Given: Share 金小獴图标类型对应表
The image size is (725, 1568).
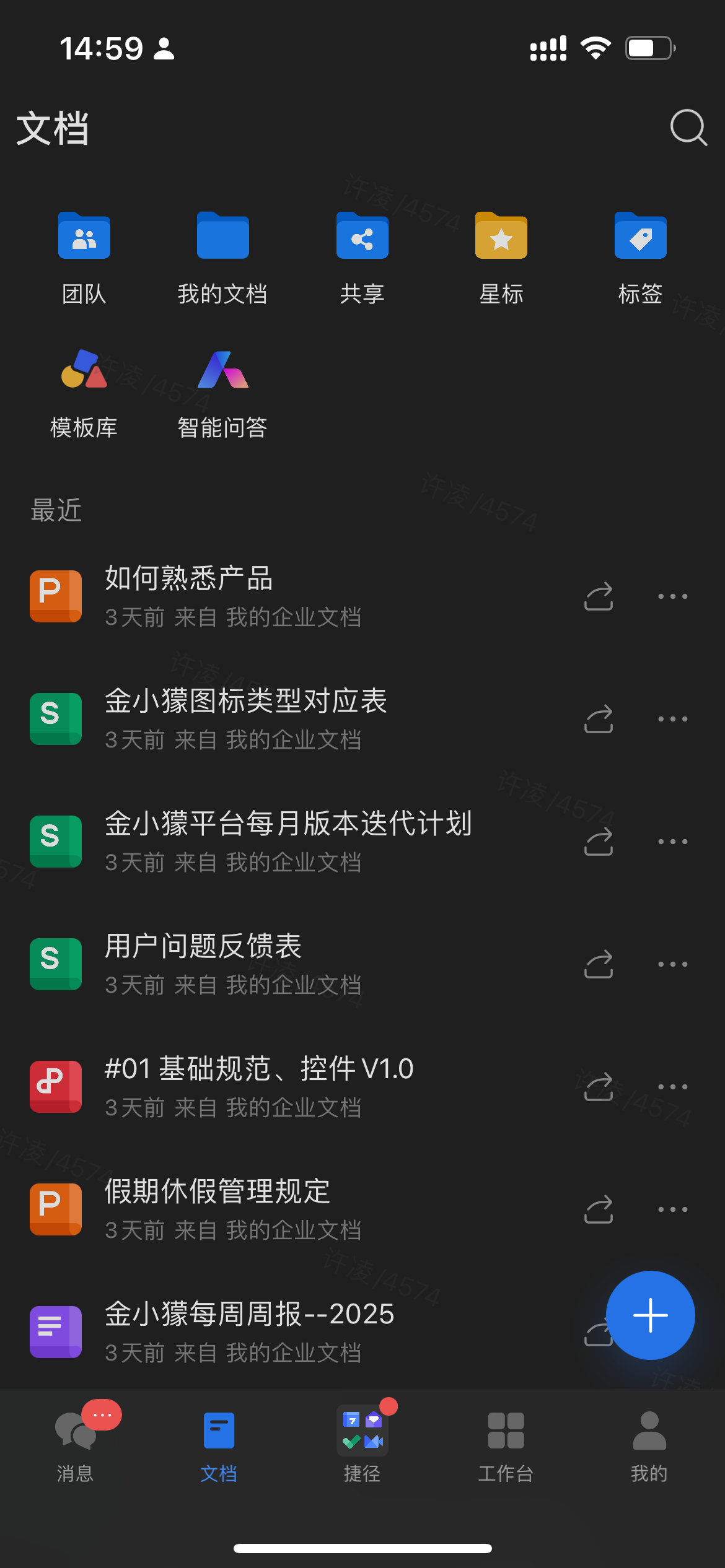Looking at the screenshot, I should coord(599,719).
